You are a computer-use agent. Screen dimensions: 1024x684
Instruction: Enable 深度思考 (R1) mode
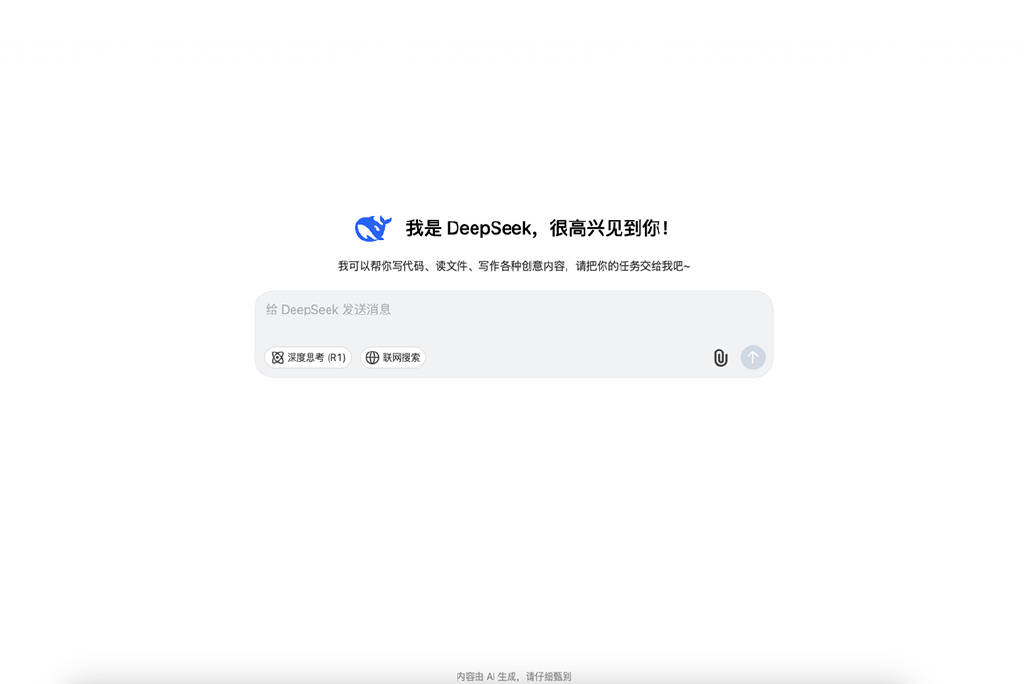pos(308,358)
